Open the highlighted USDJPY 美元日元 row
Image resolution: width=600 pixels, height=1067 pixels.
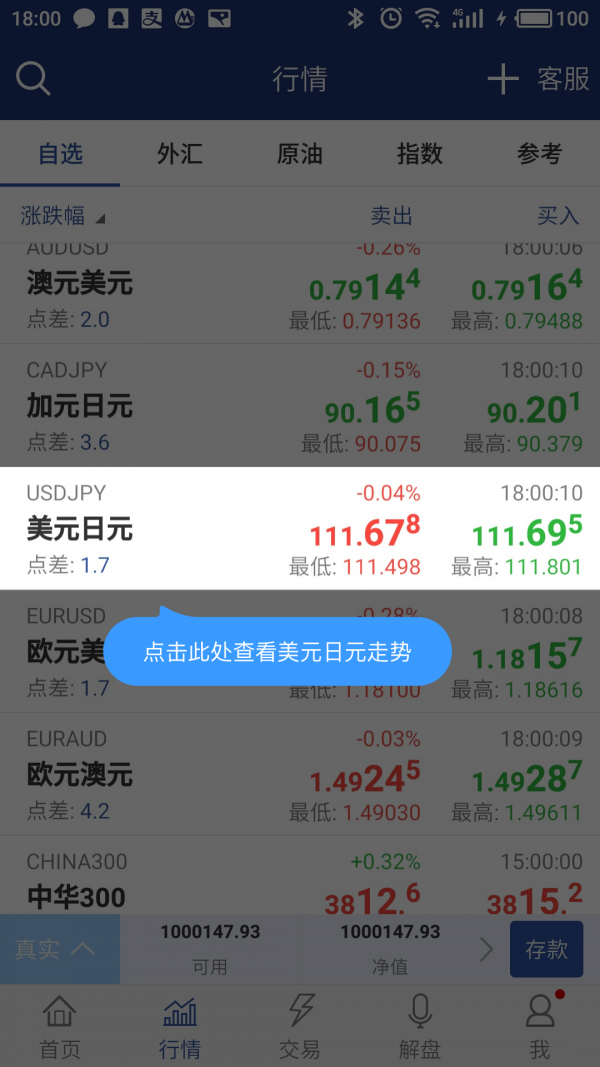pyautogui.click(x=300, y=528)
